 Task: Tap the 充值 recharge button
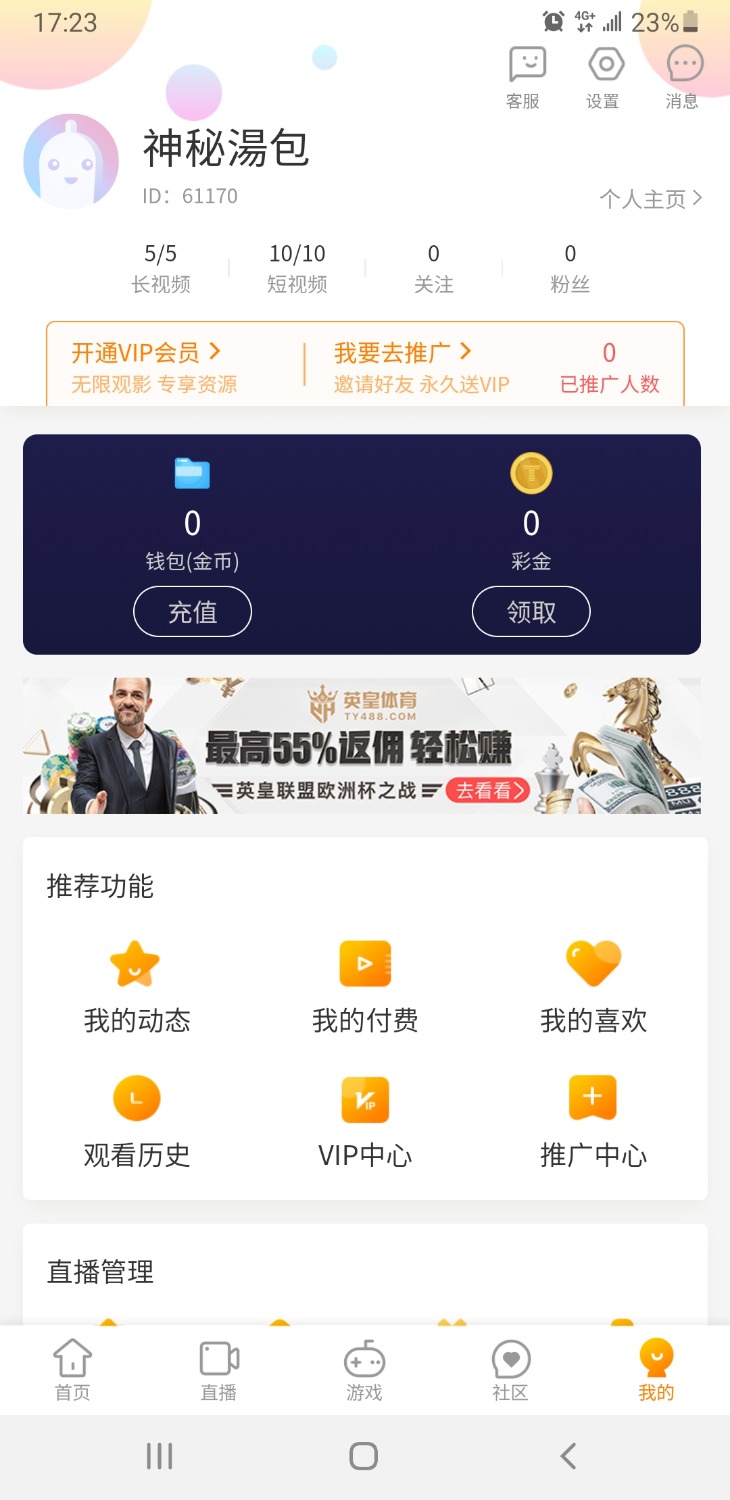[x=192, y=611]
